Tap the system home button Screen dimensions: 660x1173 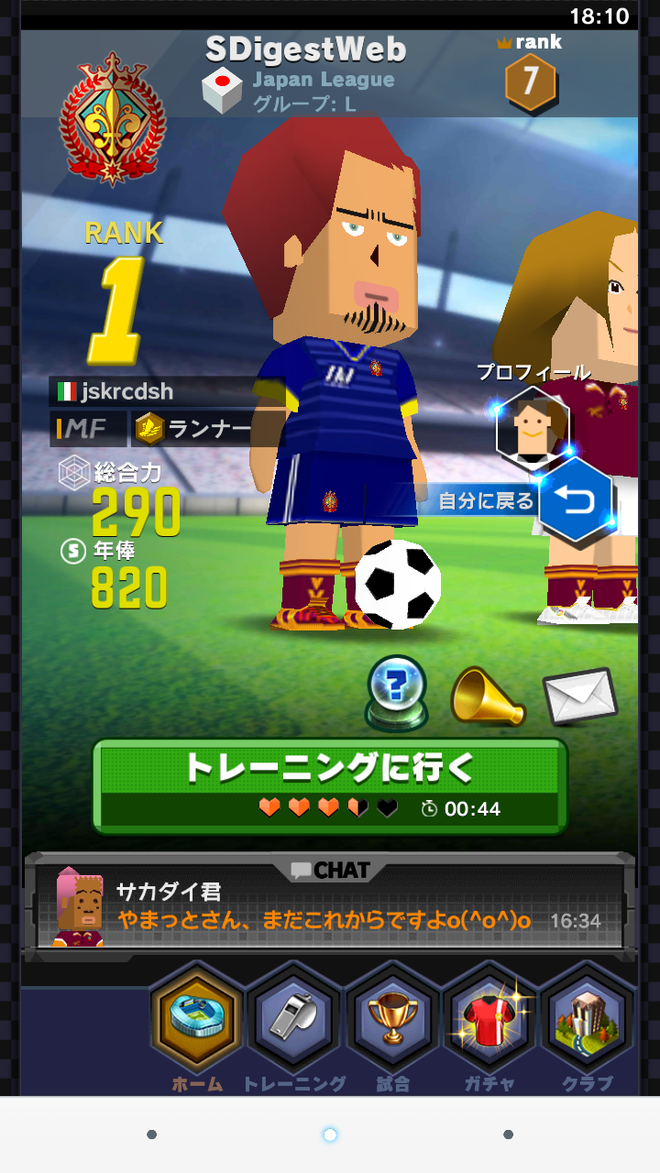330,1134
